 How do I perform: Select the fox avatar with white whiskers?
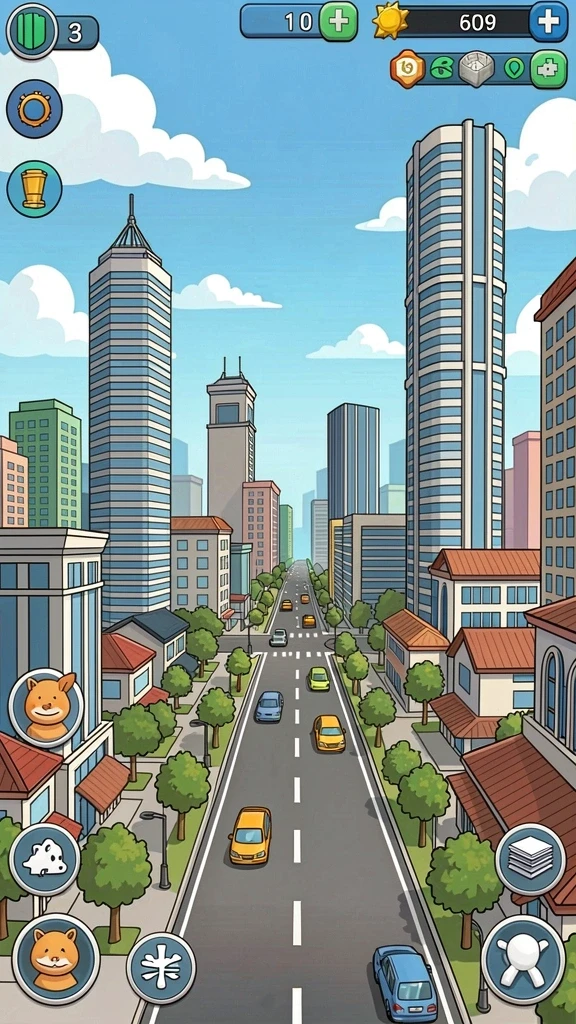56,957
